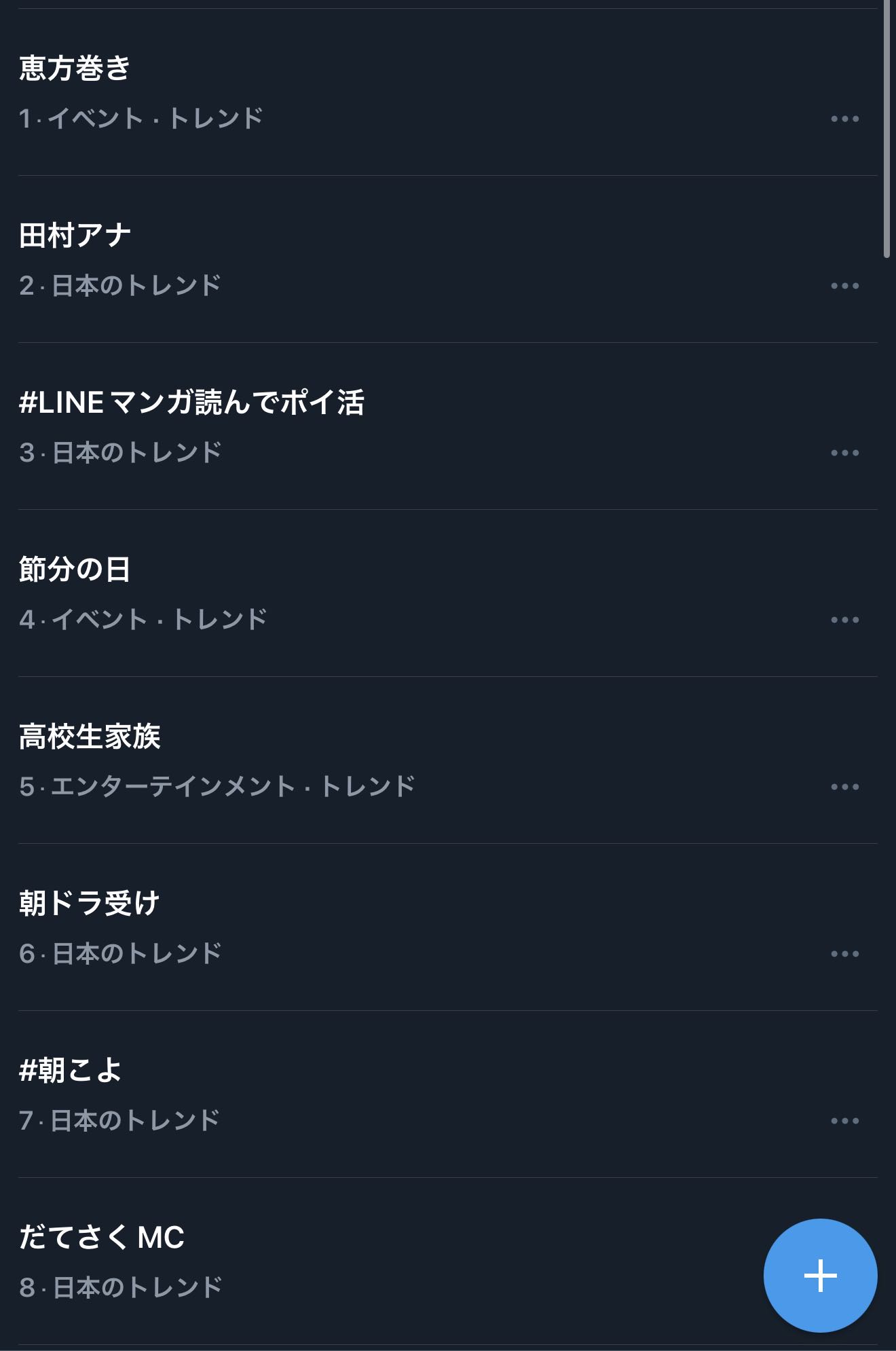Open more options for #朝こよ trend
This screenshot has width=896, height=1351.
[x=844, y=1121]
